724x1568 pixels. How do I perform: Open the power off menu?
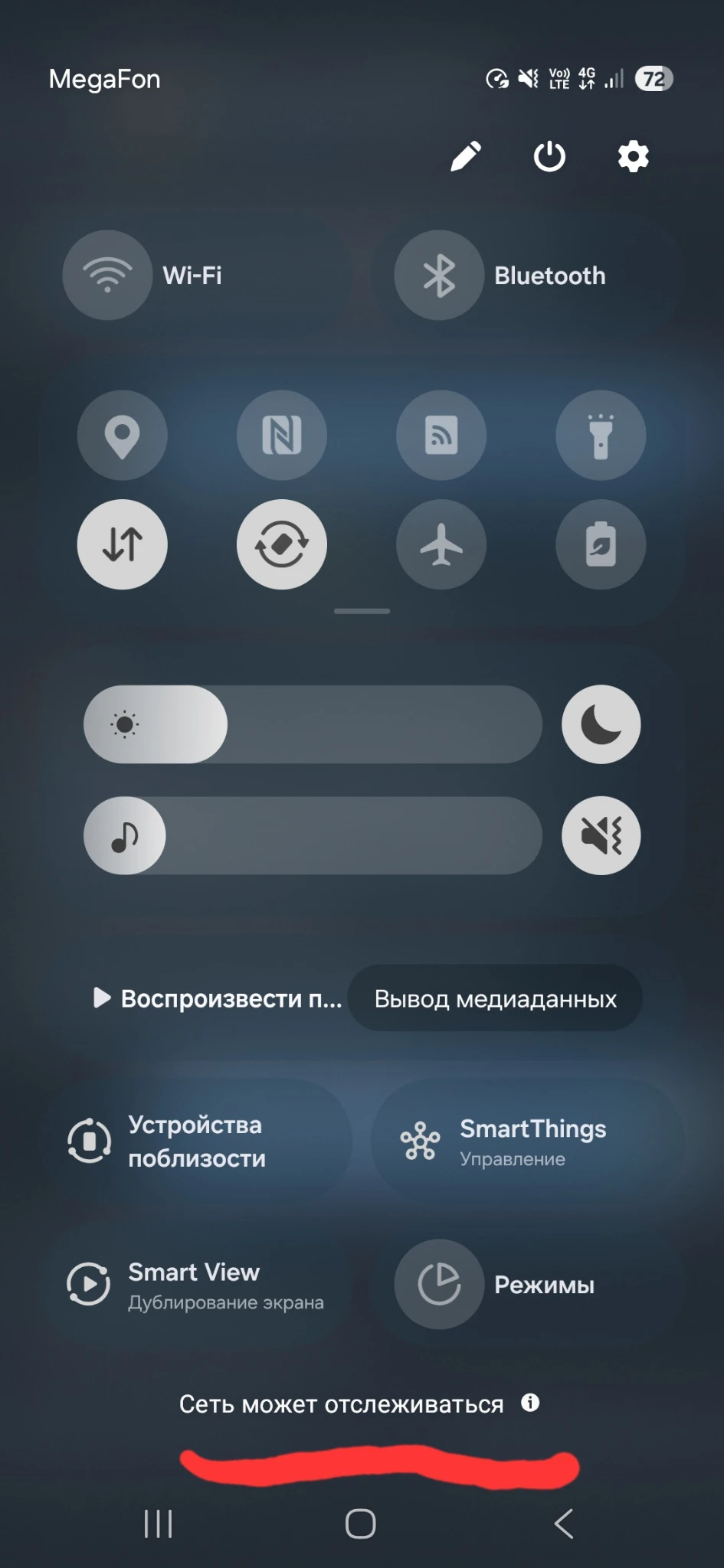(x=549, y=157)
